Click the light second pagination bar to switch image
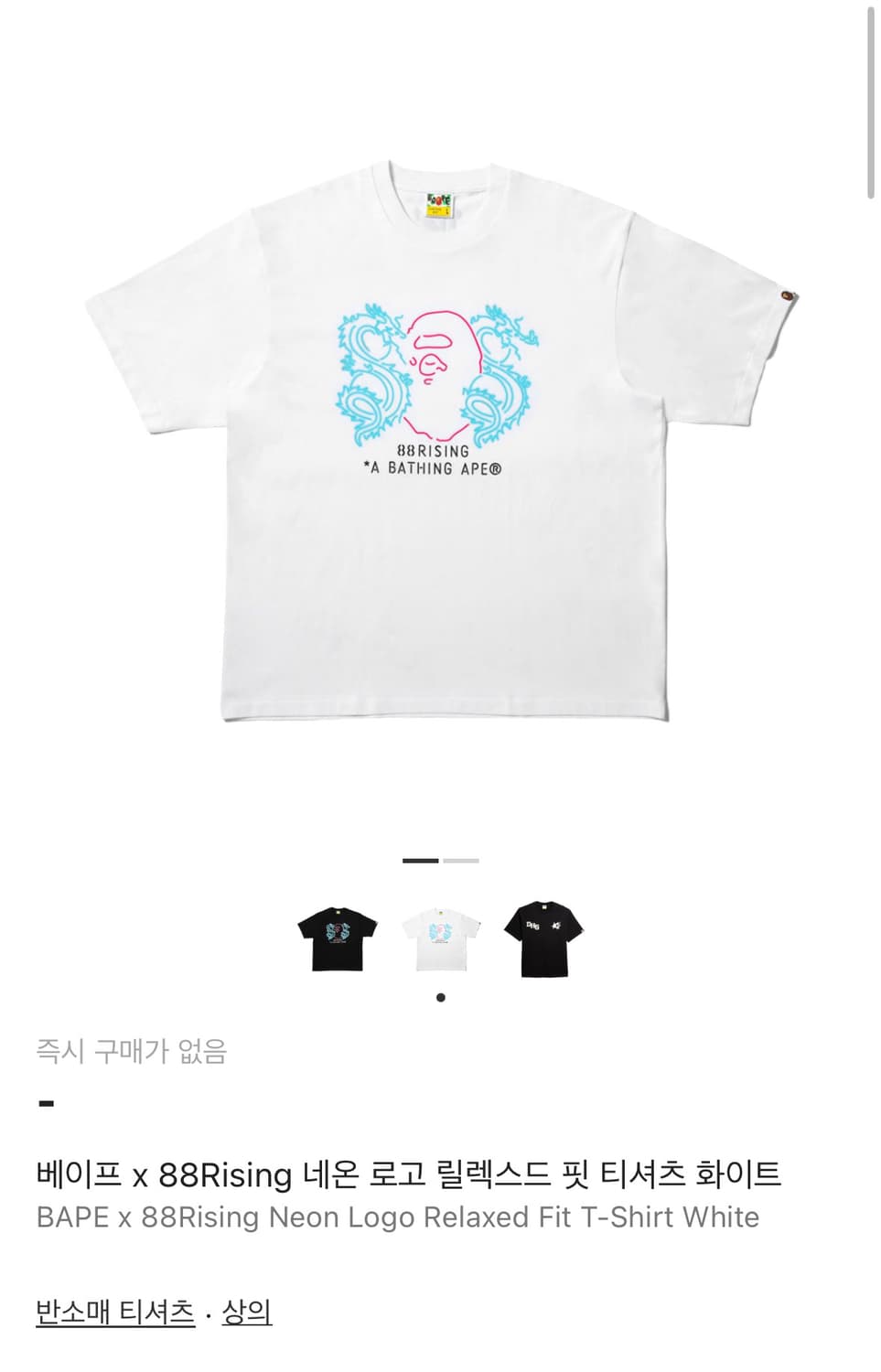Viewport: 881px width, 1372px height. tap(462, 861)
